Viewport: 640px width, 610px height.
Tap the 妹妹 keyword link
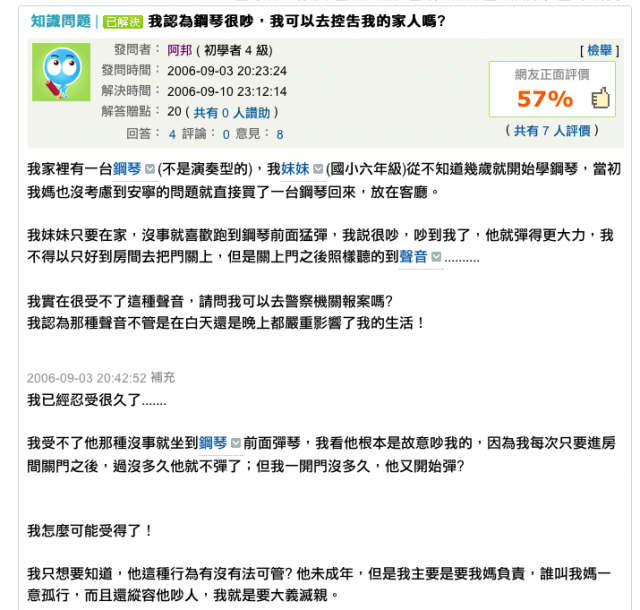295,168
